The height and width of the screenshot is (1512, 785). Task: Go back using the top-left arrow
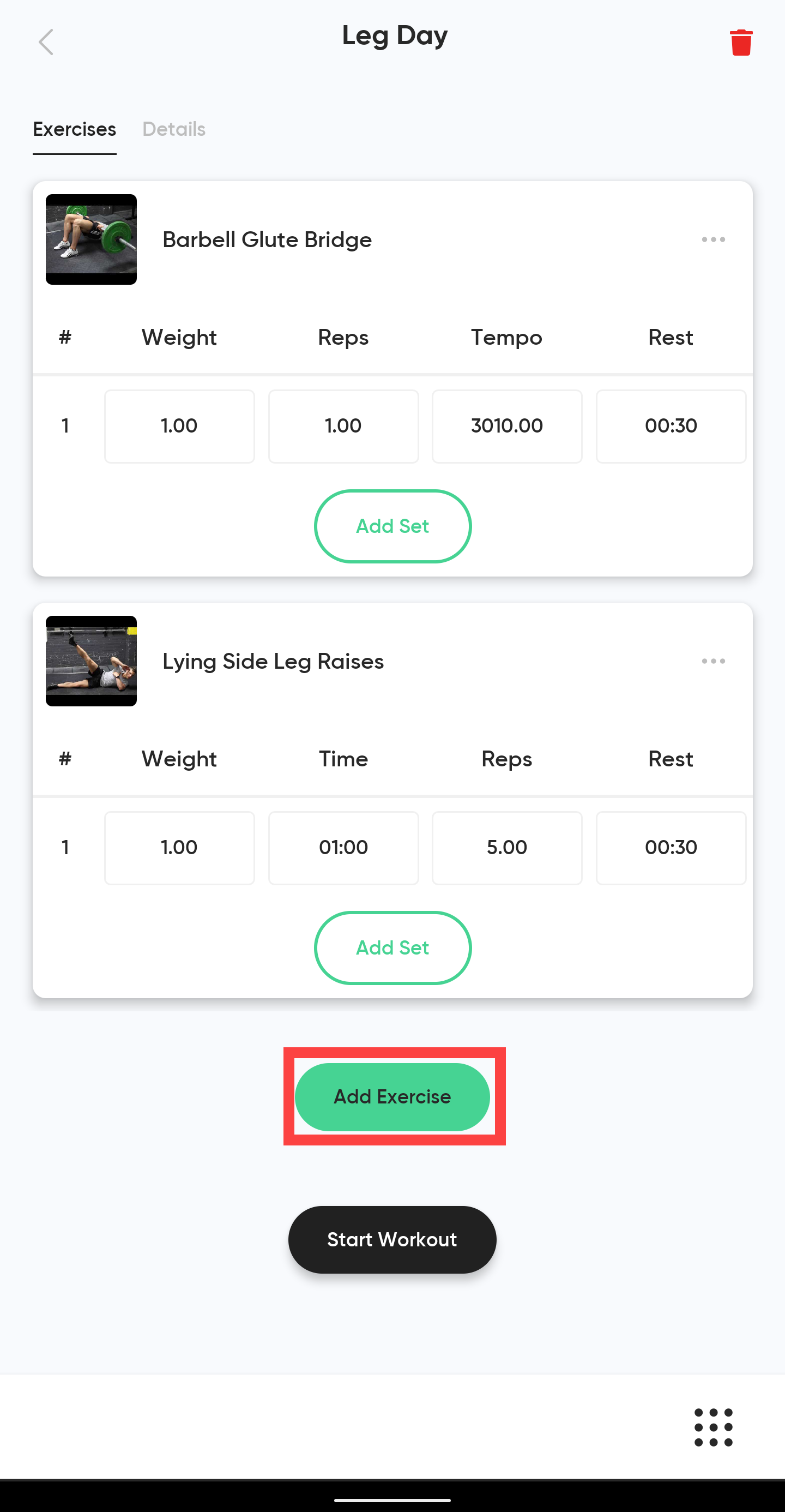point(46,42)
